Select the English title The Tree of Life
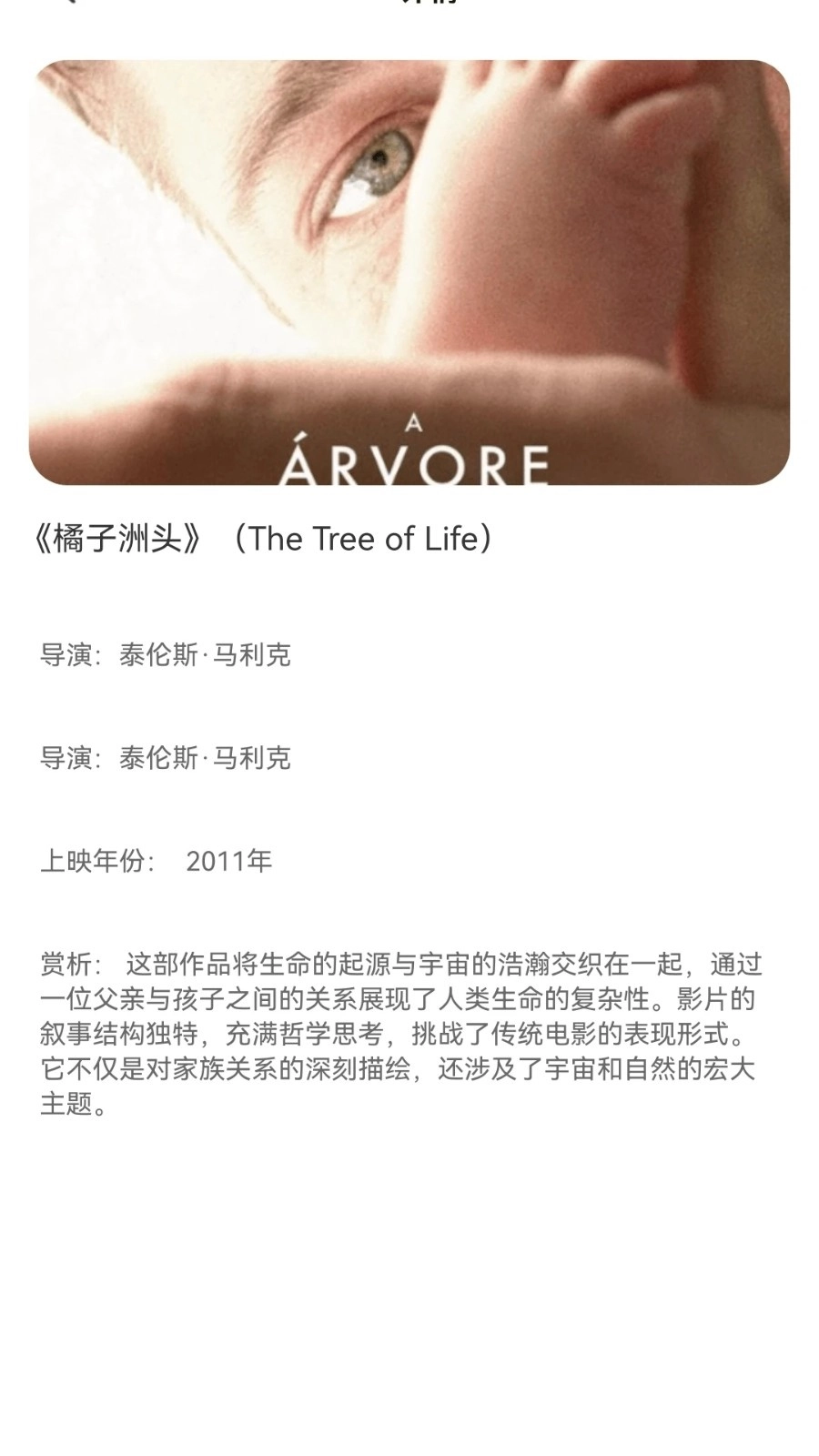This screenshot has width=819, height=1456. [364, 539]
